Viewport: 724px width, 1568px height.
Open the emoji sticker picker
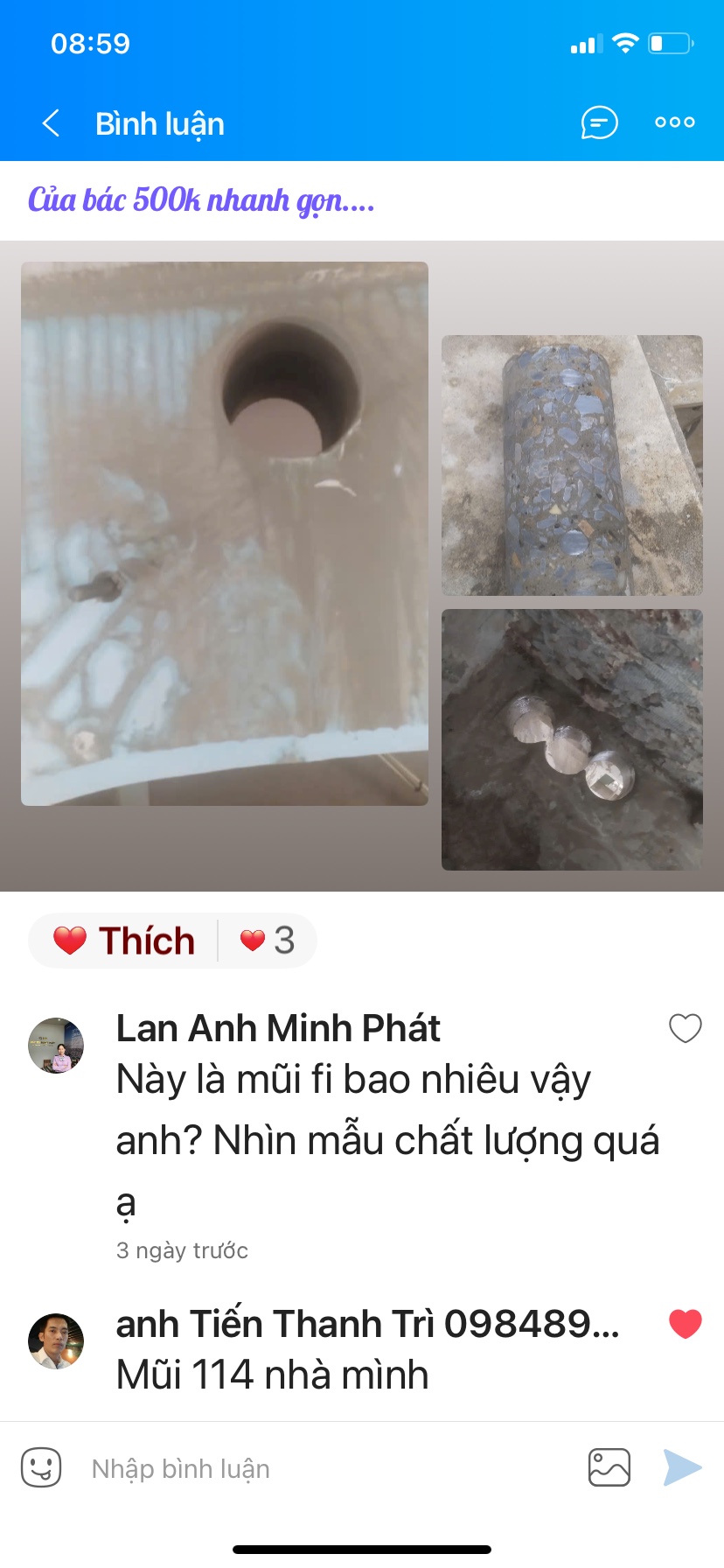coord(41,1467)
